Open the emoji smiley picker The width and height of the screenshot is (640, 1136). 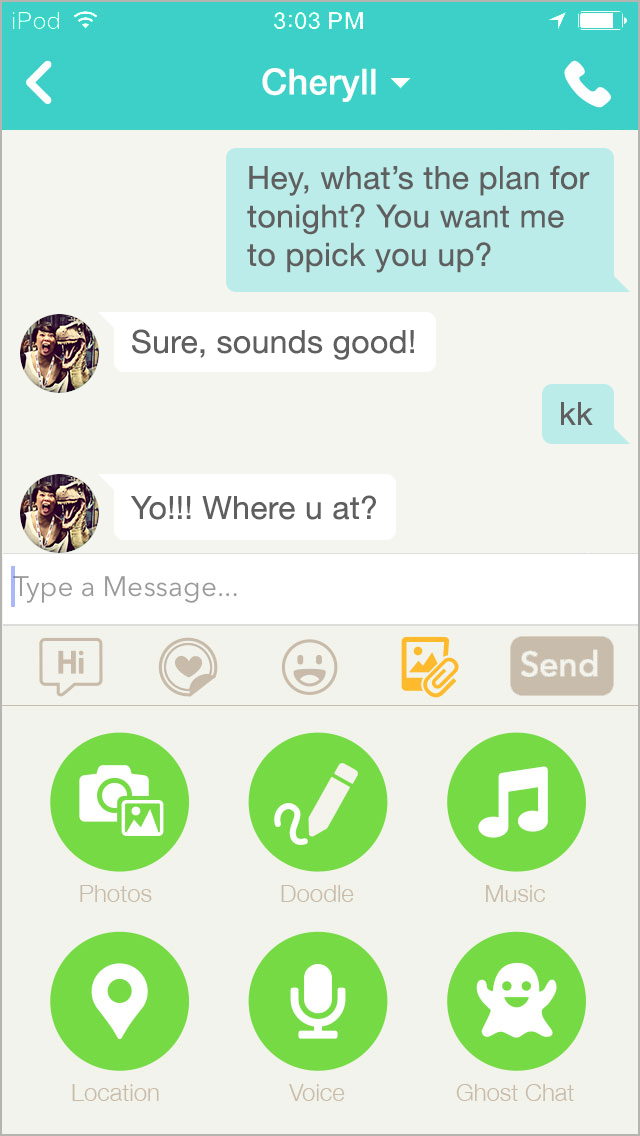click(x=309, y=666)
